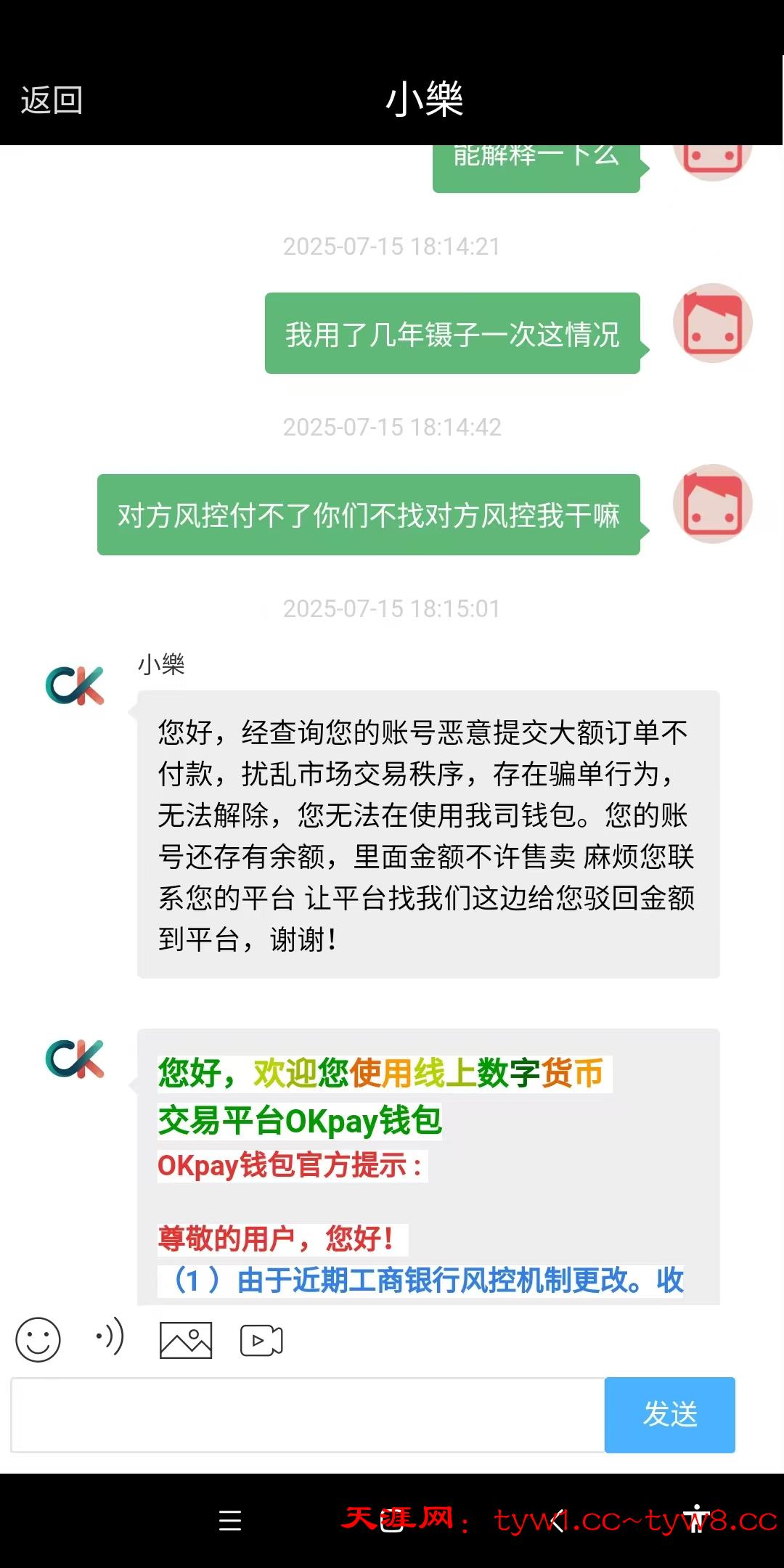The width and height of the screenshot is (784, 1568).
Task: Tap 返回 to go back
Action: (51, 100)
